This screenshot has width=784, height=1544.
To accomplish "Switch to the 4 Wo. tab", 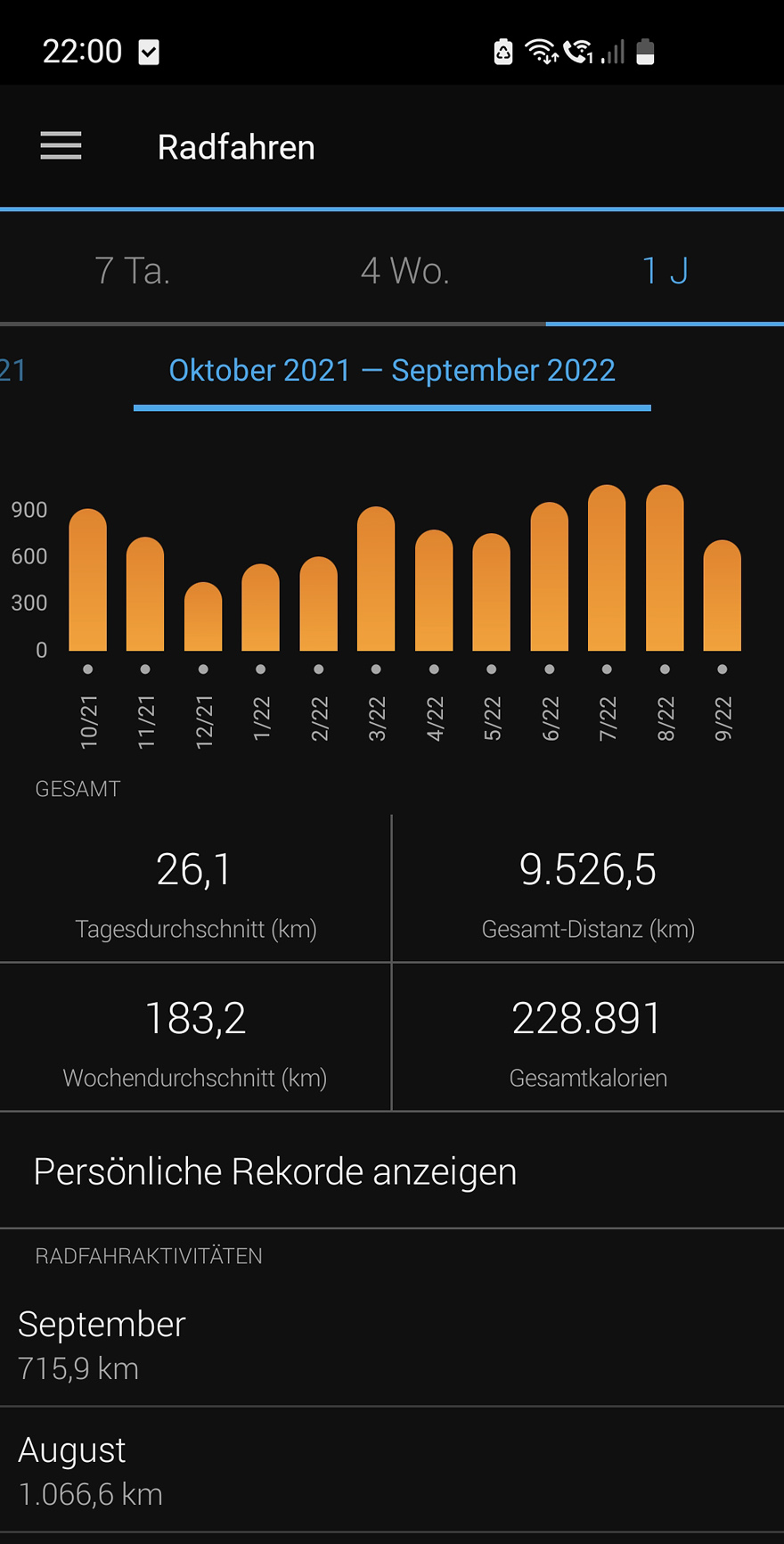I will pos(404,270).
